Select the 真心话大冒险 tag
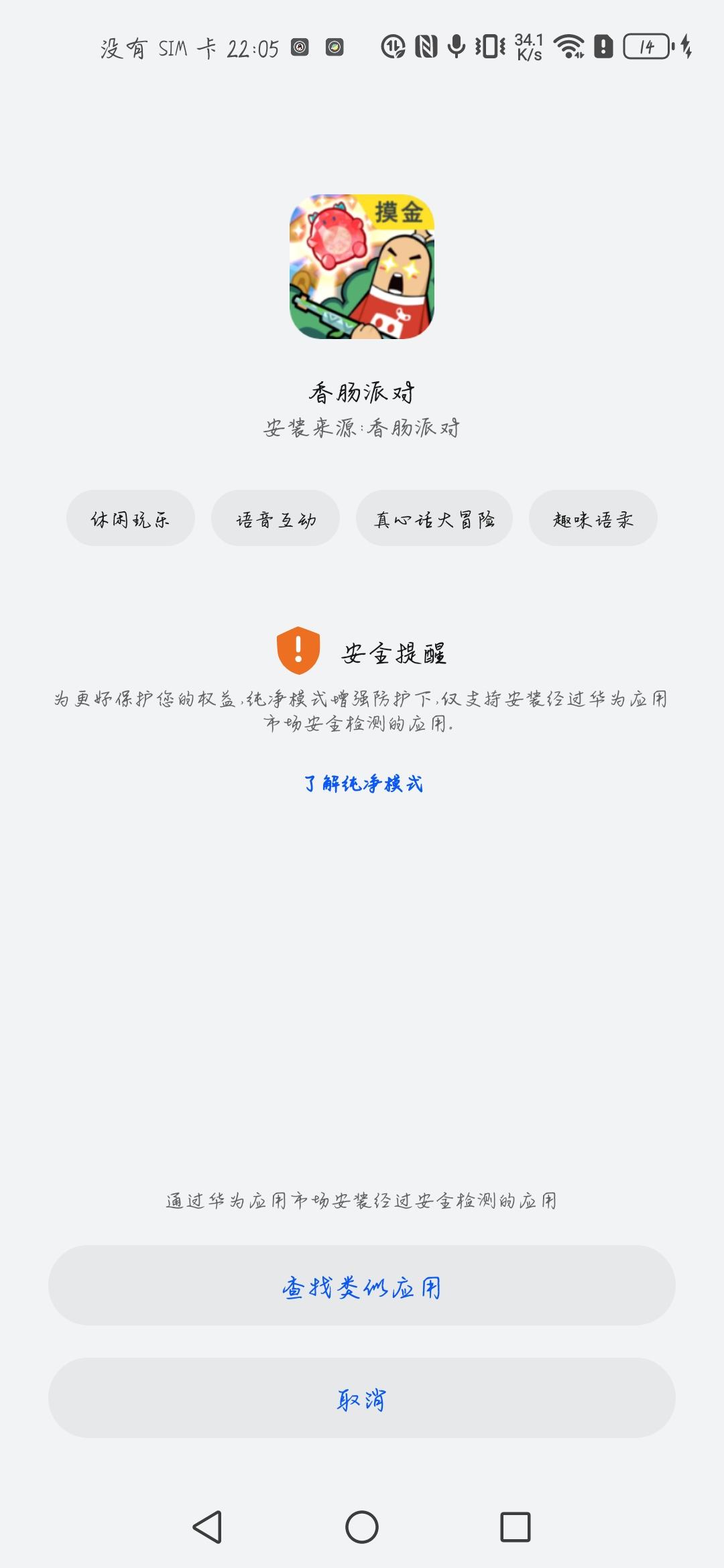Screen dimensions: 724x1568 [434, 517]
